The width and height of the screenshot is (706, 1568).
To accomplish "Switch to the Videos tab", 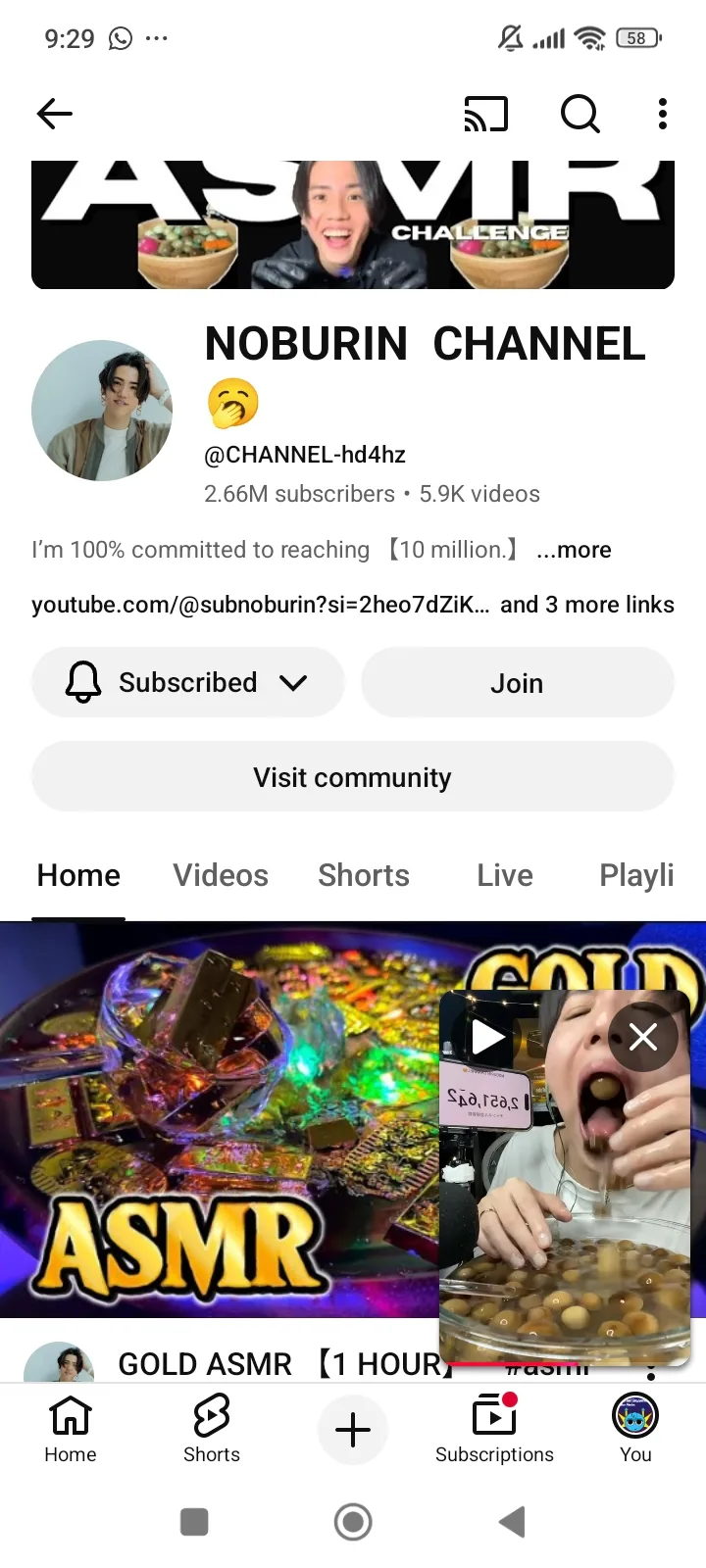I will point(221,875).
